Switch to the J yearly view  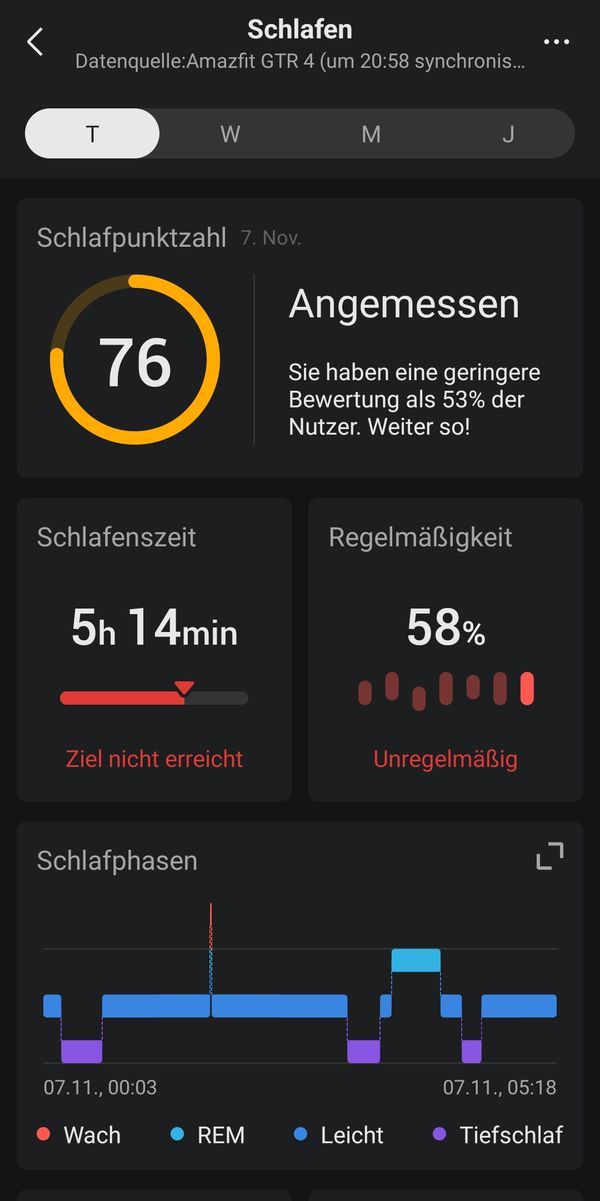pos(508,134)
